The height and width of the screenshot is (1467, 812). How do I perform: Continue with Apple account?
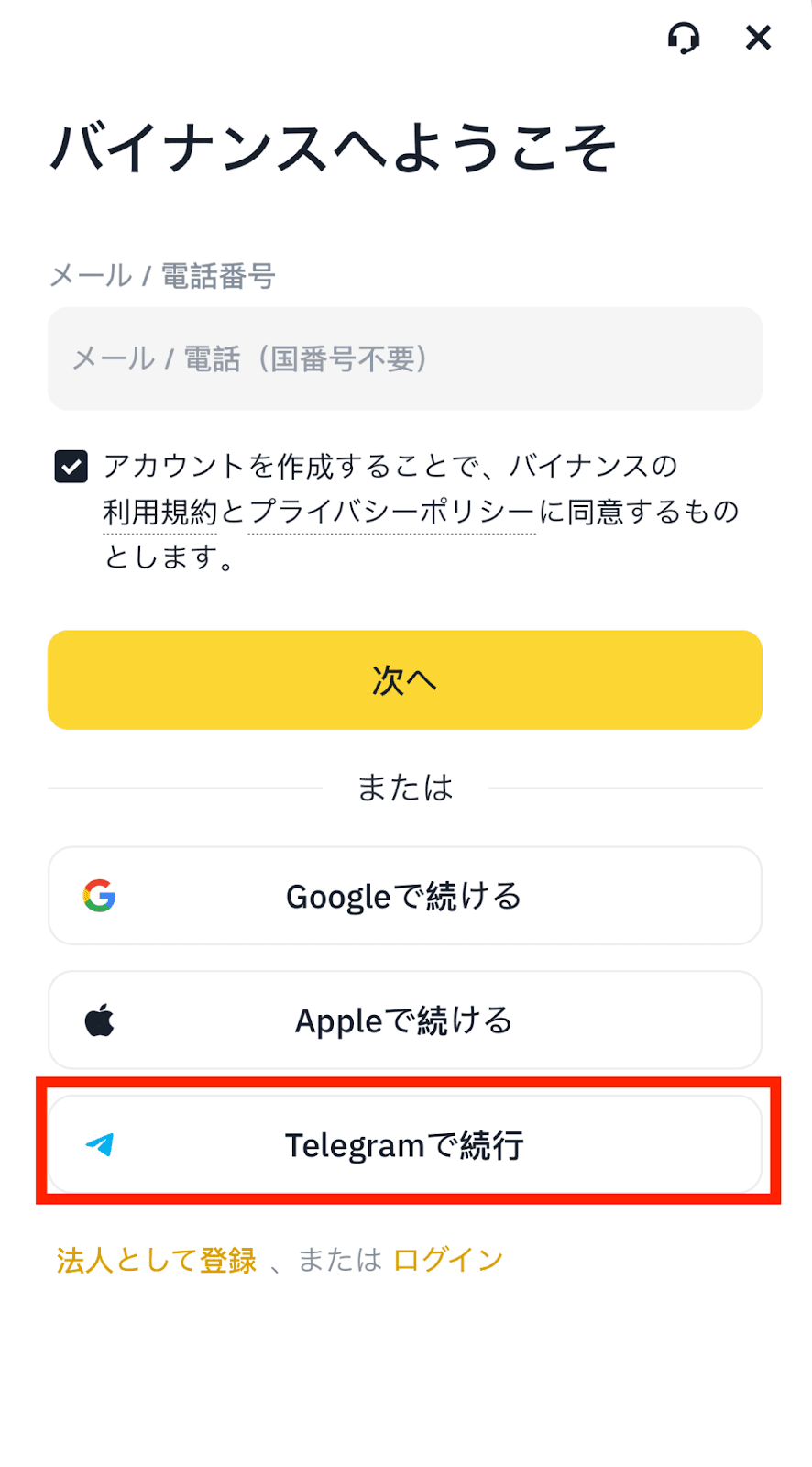[x=404, y=1020]
